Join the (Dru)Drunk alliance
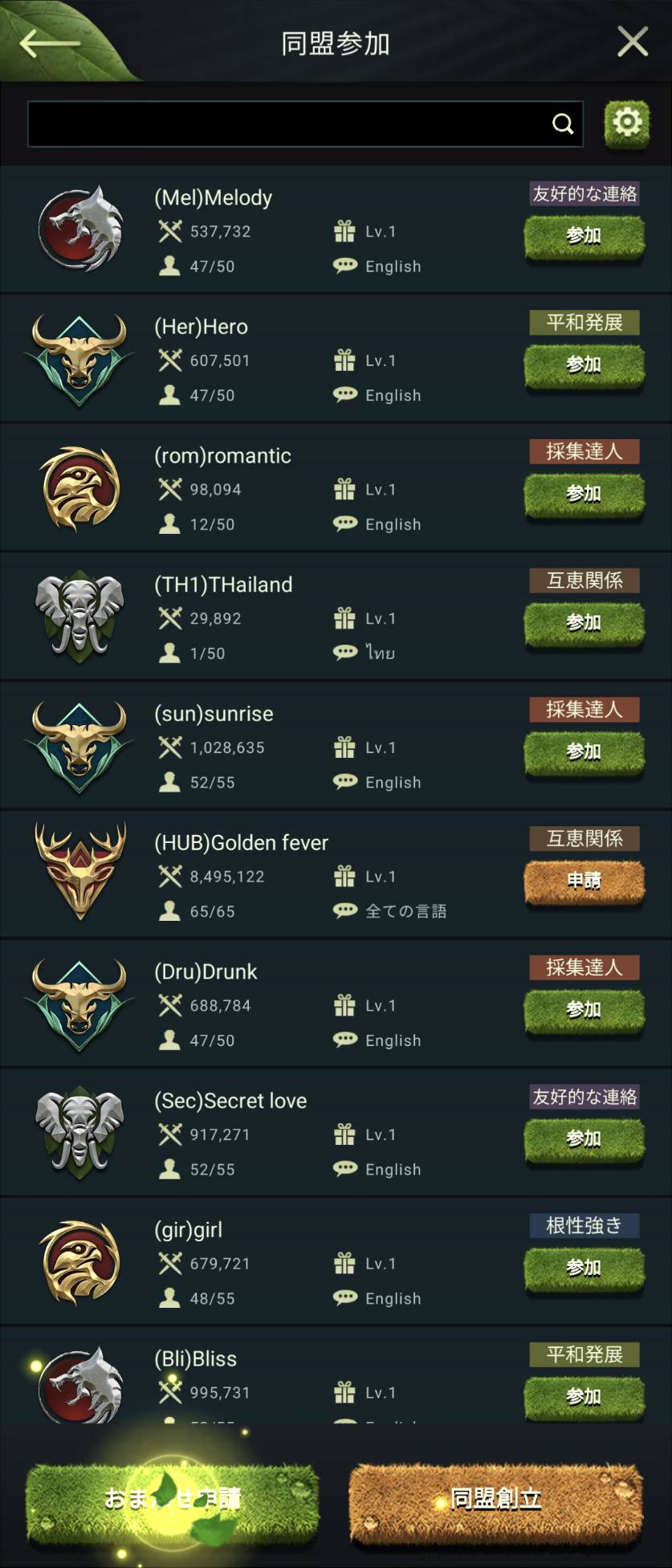 584,1010
